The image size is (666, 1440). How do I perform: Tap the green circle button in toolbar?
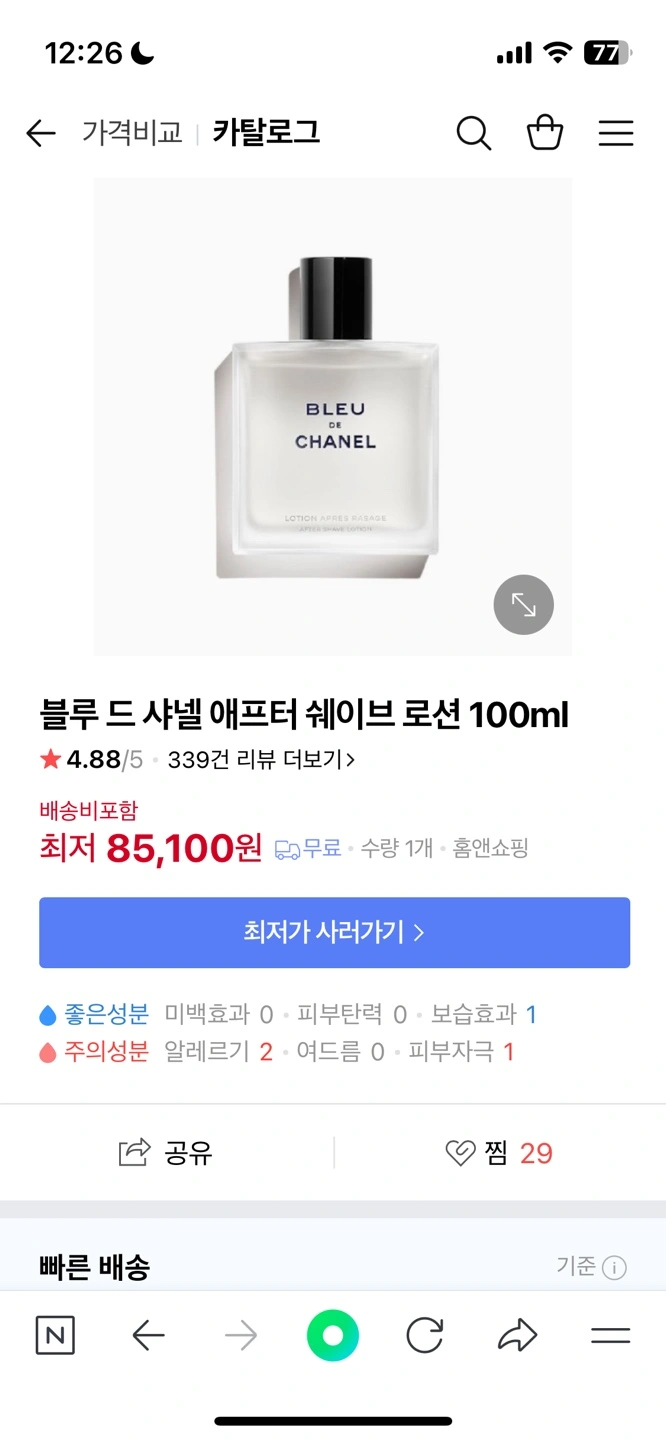(x=332, y=1335)
